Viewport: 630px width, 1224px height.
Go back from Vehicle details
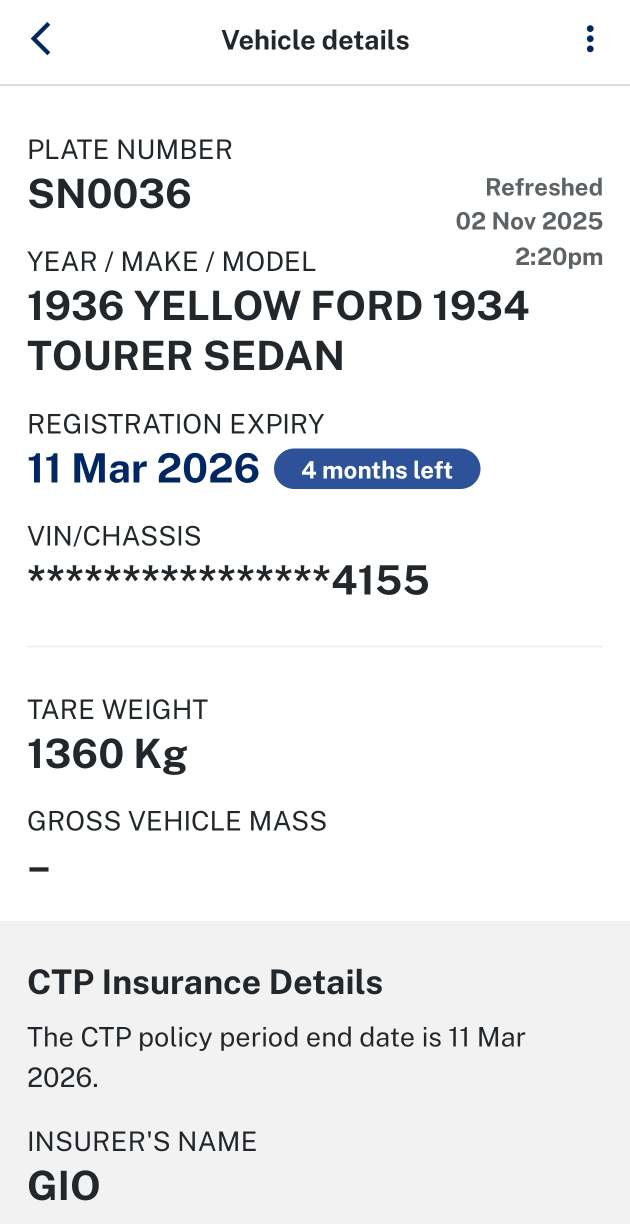click(x=40, y=40)
